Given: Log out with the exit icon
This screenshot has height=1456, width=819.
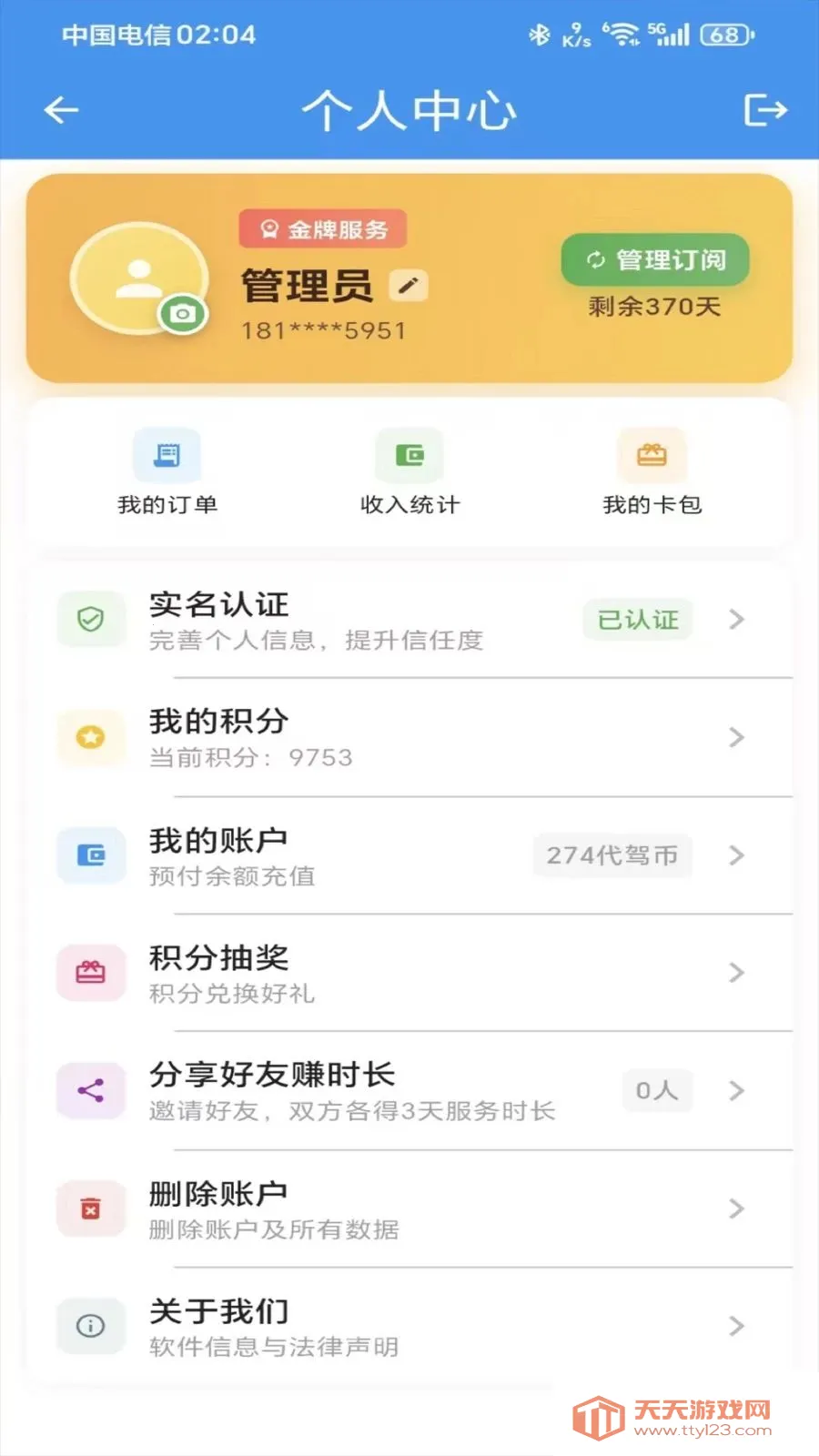Looking at the screenshot, I should click(x=764, y=111).
